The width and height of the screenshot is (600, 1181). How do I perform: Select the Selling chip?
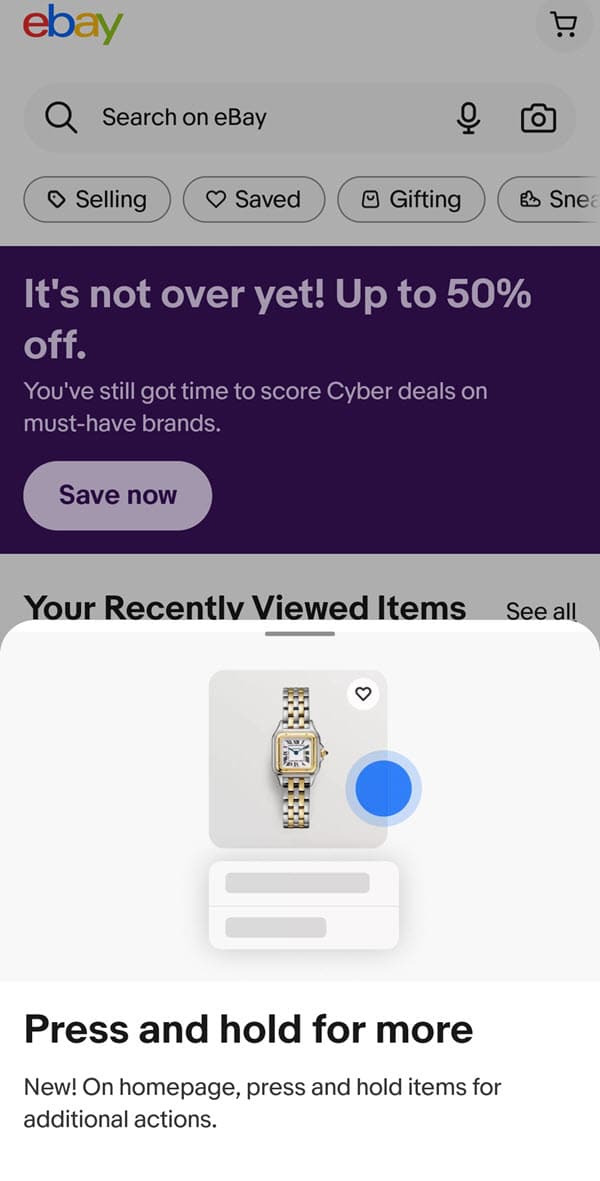[x=97, y=199]
